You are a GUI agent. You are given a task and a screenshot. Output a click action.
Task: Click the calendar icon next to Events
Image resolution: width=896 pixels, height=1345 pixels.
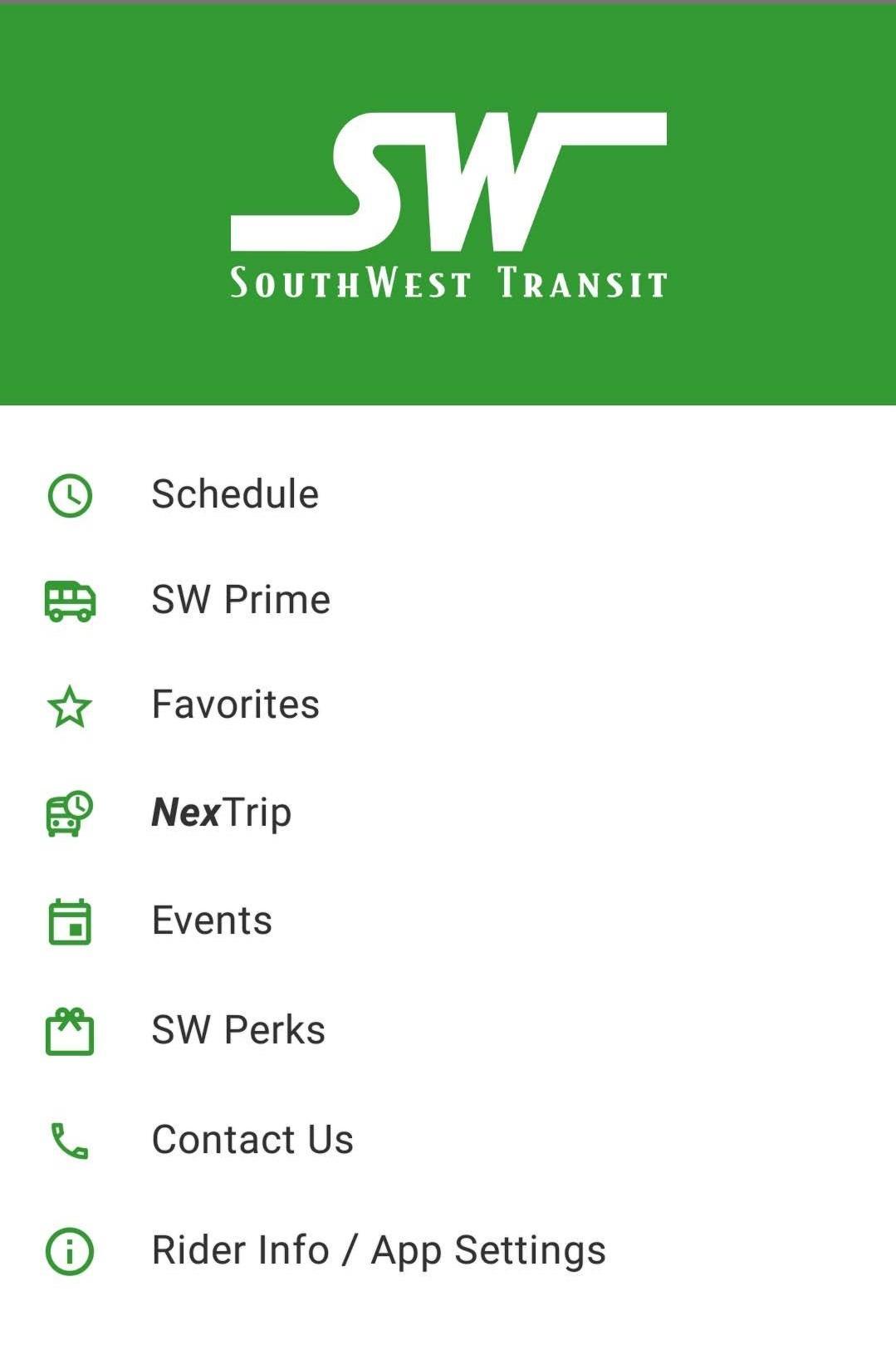tap(71, 919)
